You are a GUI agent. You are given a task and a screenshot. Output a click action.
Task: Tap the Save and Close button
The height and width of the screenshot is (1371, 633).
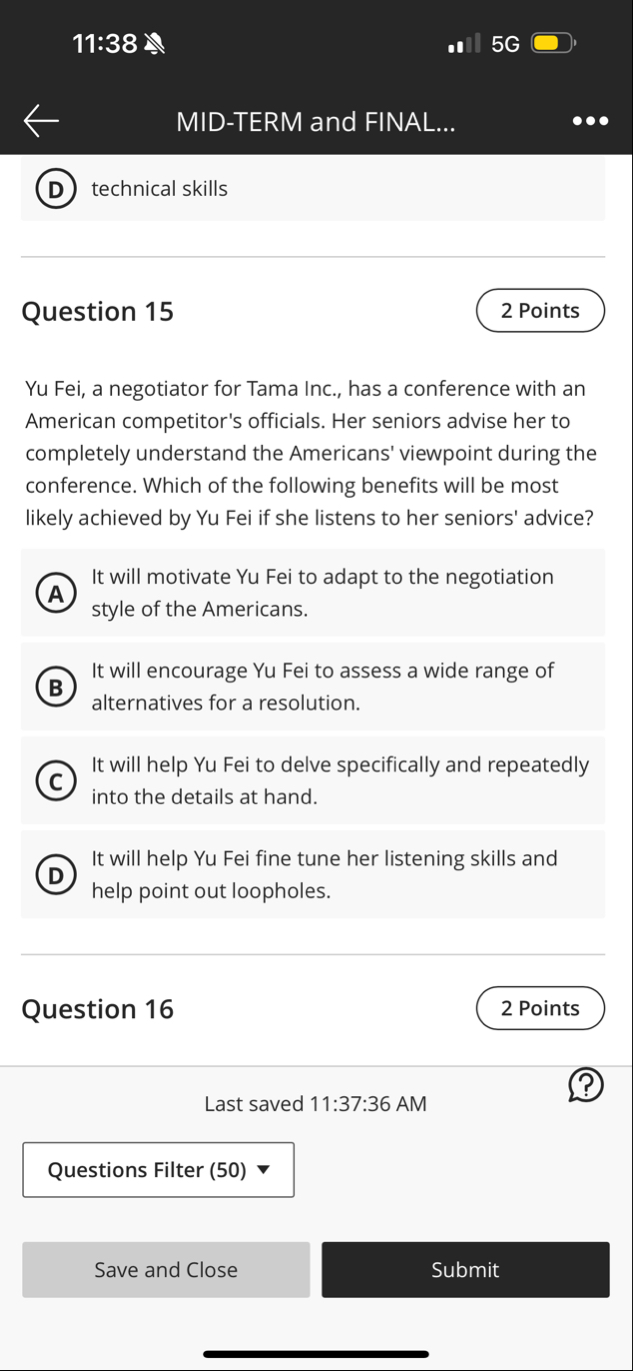click(166, 1270)
